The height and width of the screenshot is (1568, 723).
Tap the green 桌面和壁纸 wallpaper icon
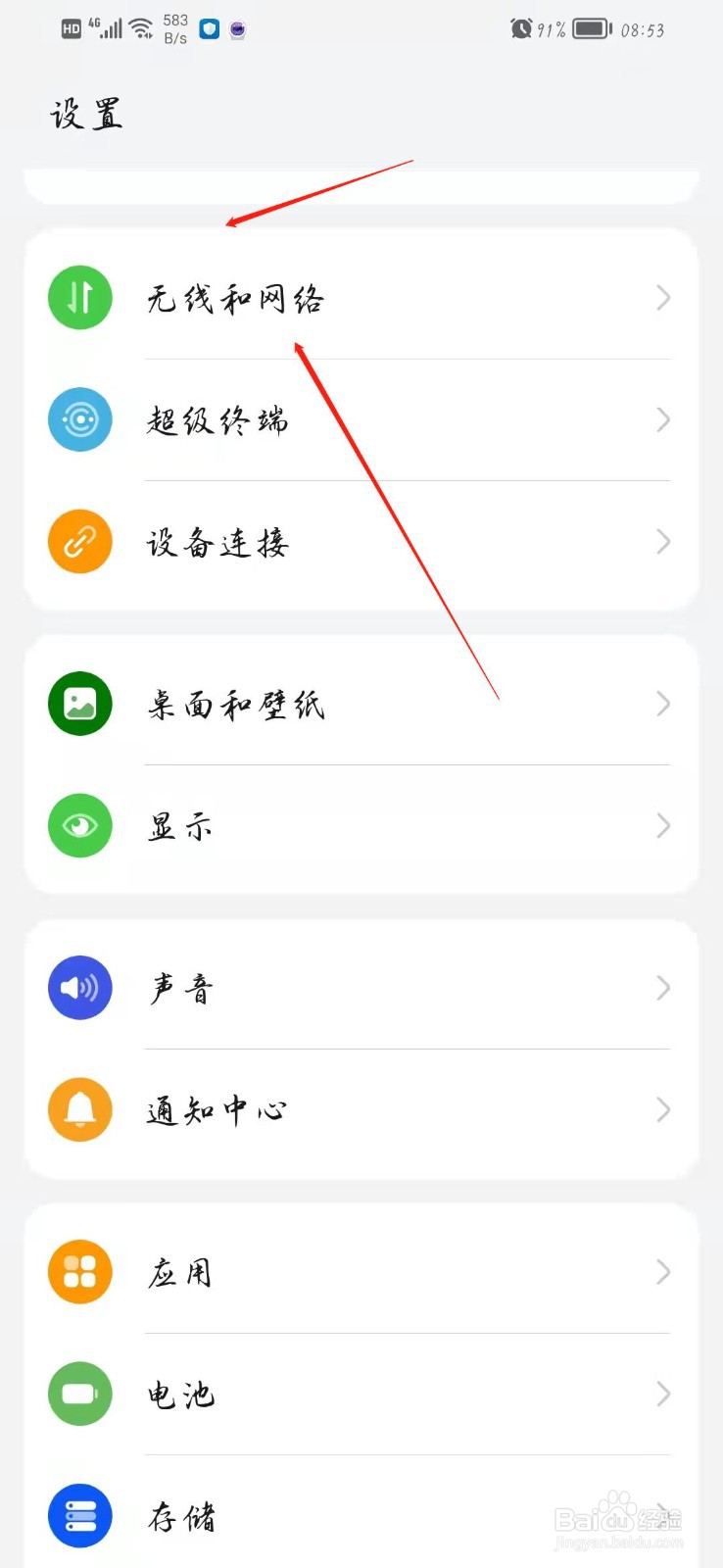(x=80, y=704)
